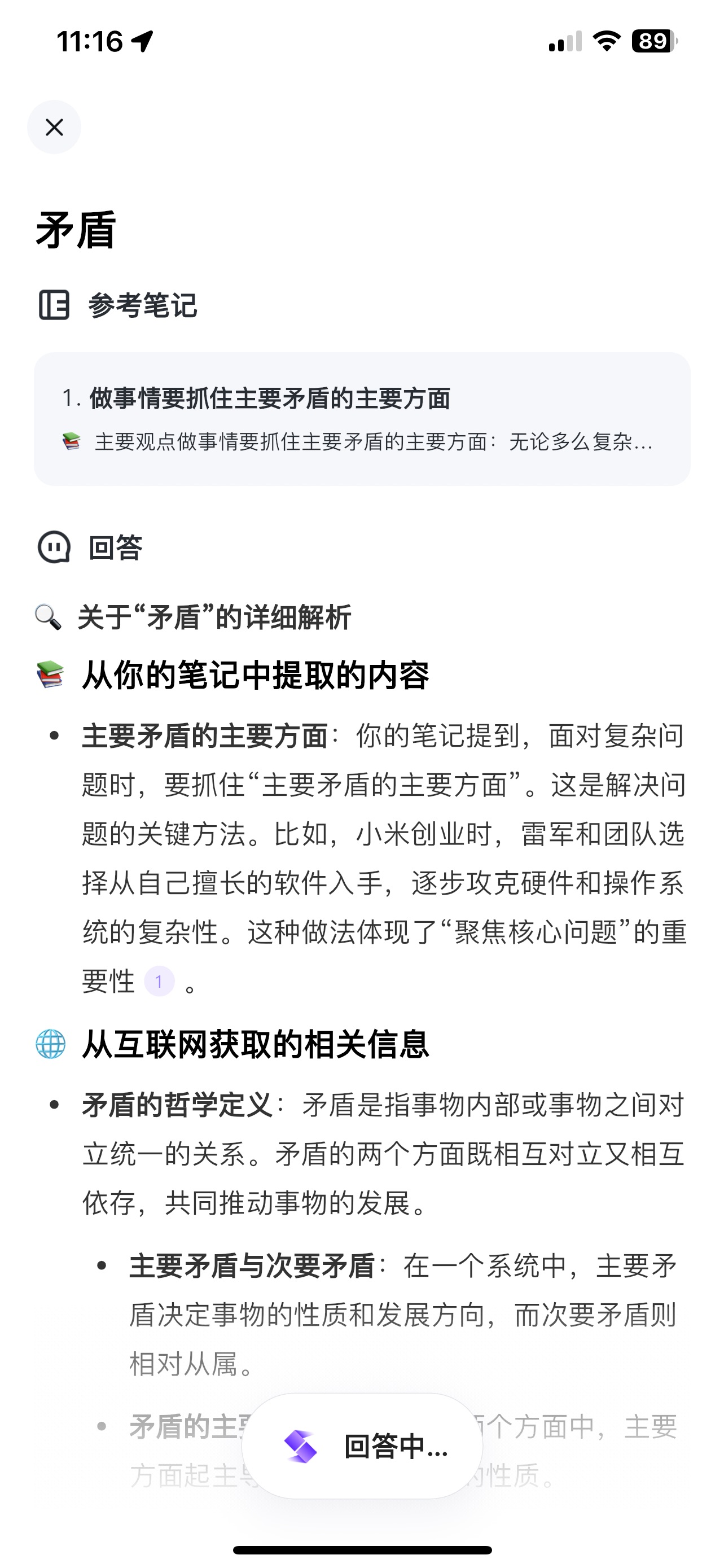Close the 矛盾 answer page
This screenshot has height=1568, width=724.
pos(54,127)
